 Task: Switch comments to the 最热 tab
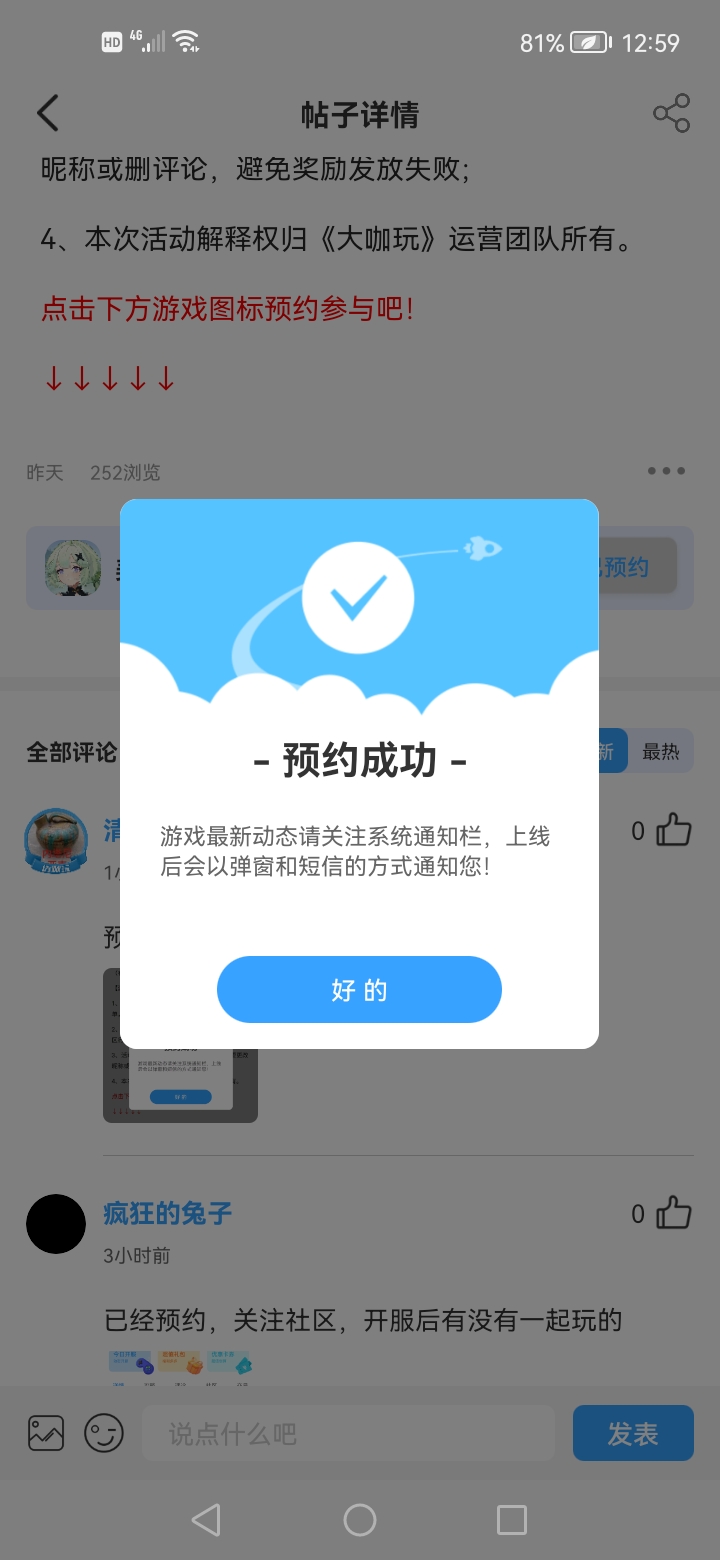coord(660,752)
